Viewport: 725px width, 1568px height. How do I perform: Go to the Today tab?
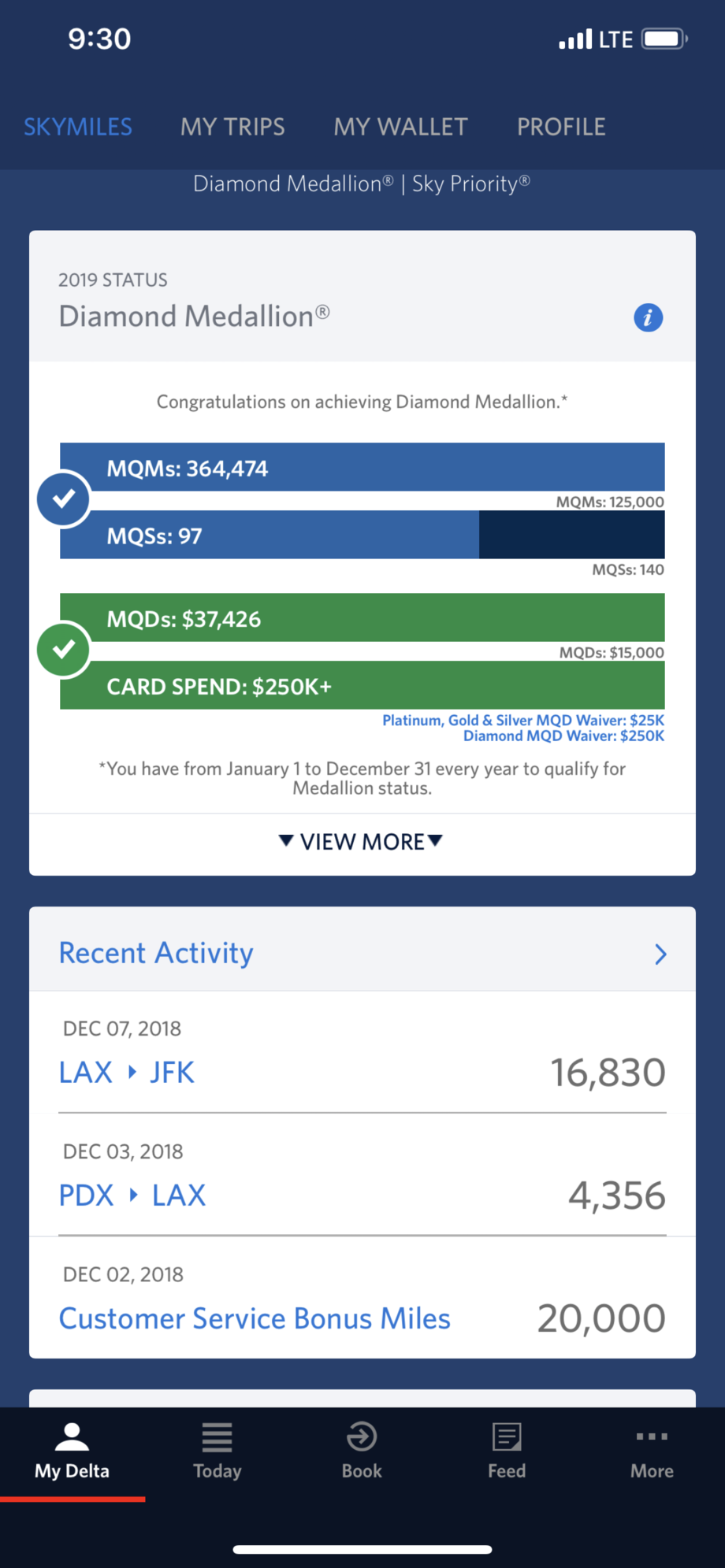[217, 1451]
